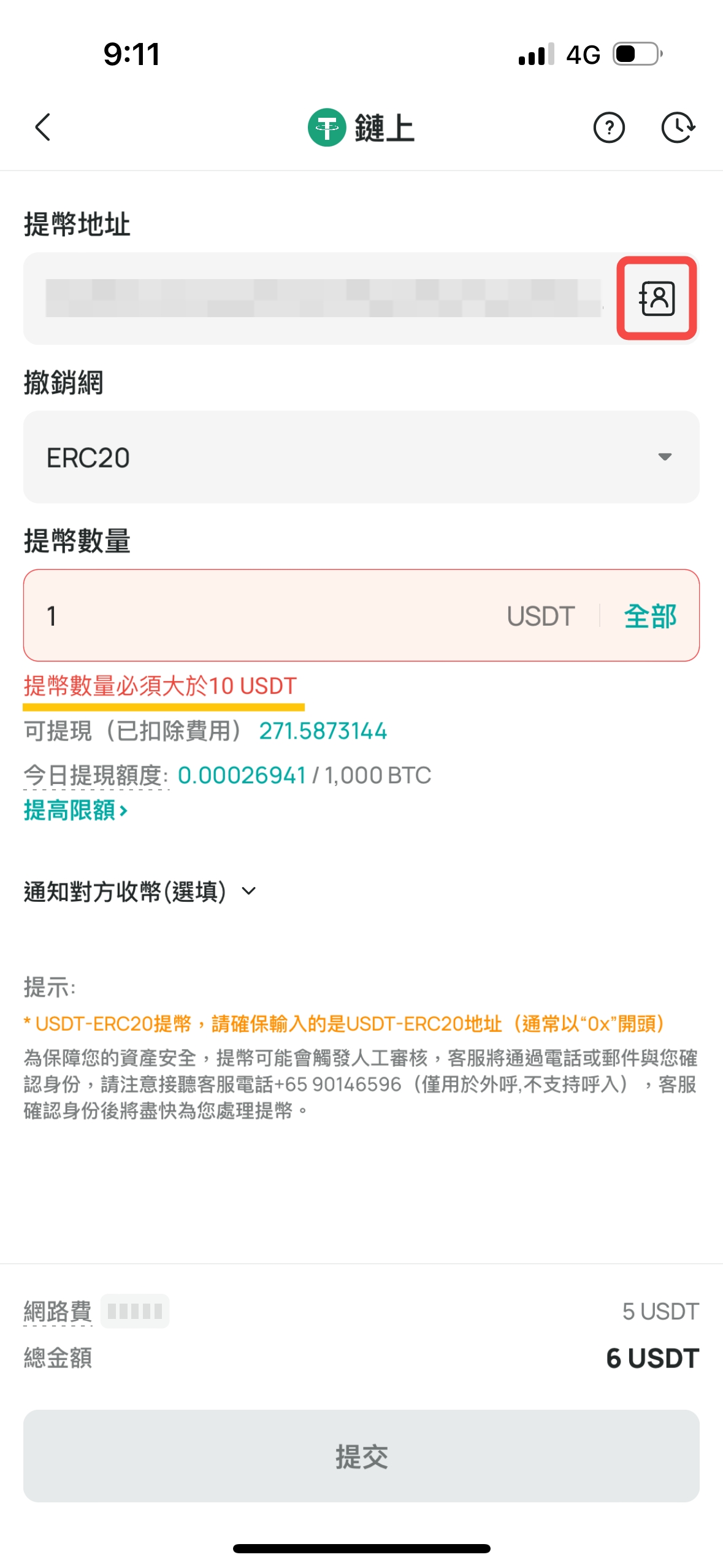
Task: Open the help question mark icon
Action: 608,128
